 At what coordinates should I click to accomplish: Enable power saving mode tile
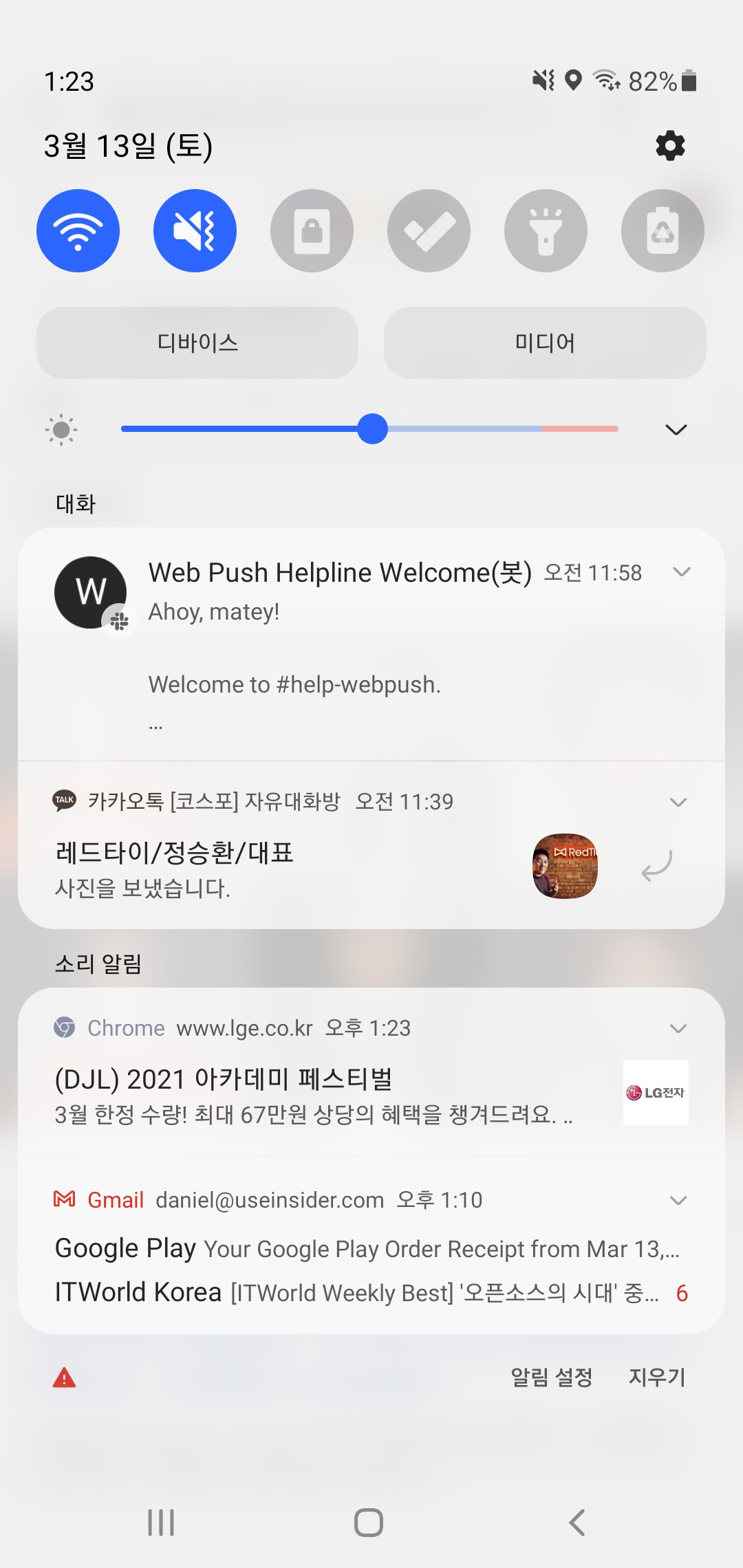click(x=663, y=231)
